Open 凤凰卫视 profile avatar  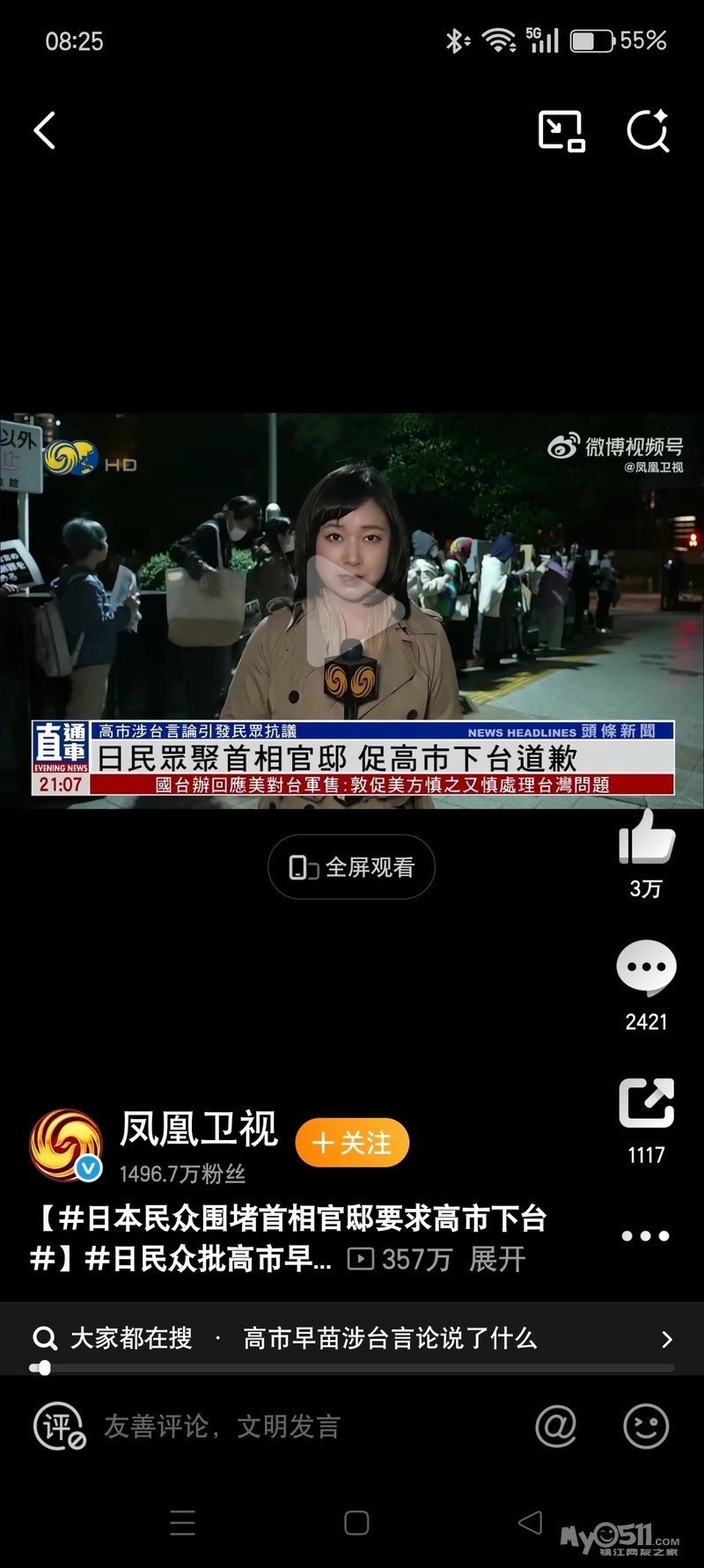(65, 1145)
